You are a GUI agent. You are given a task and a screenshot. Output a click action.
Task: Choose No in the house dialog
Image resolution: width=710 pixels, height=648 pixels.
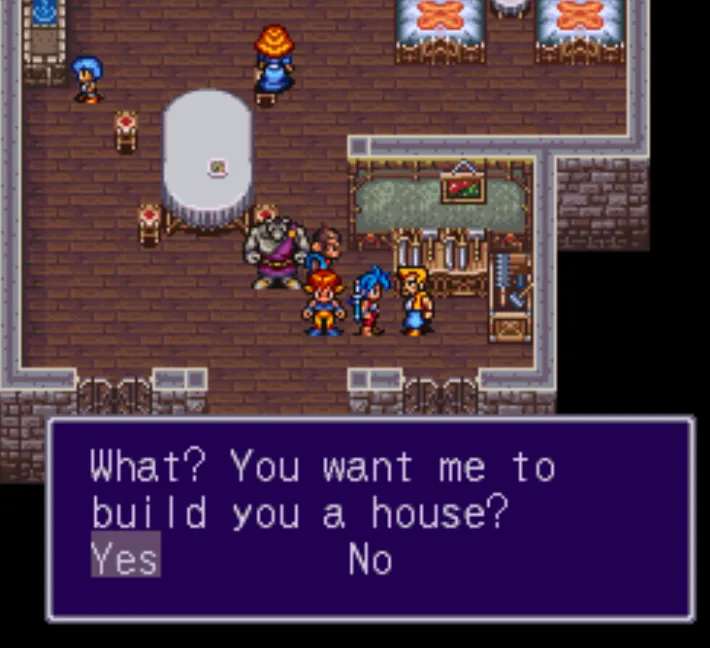tap(370, 560)
